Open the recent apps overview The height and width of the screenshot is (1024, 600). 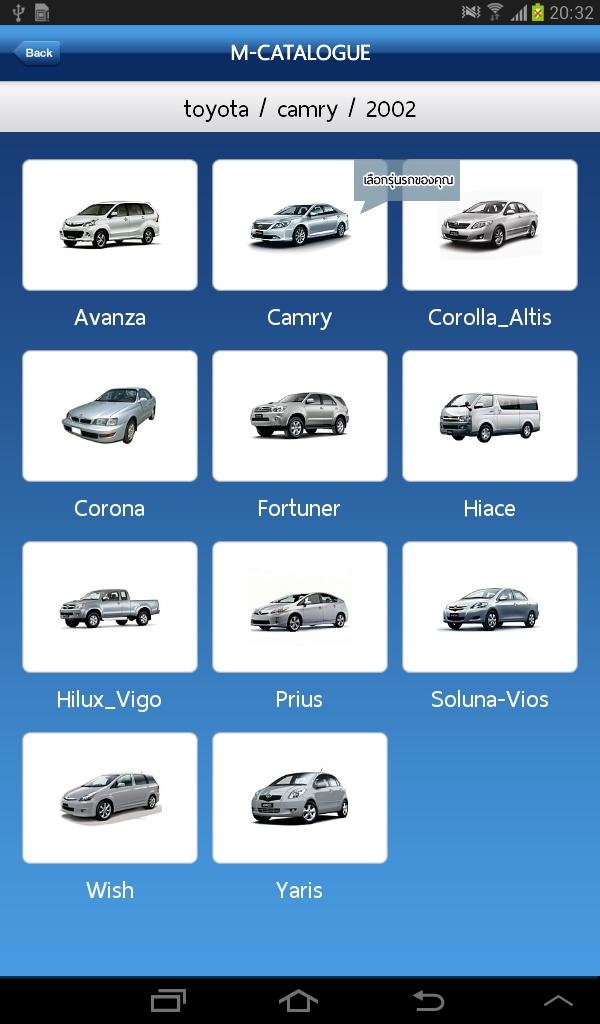tap(168, 1000)
